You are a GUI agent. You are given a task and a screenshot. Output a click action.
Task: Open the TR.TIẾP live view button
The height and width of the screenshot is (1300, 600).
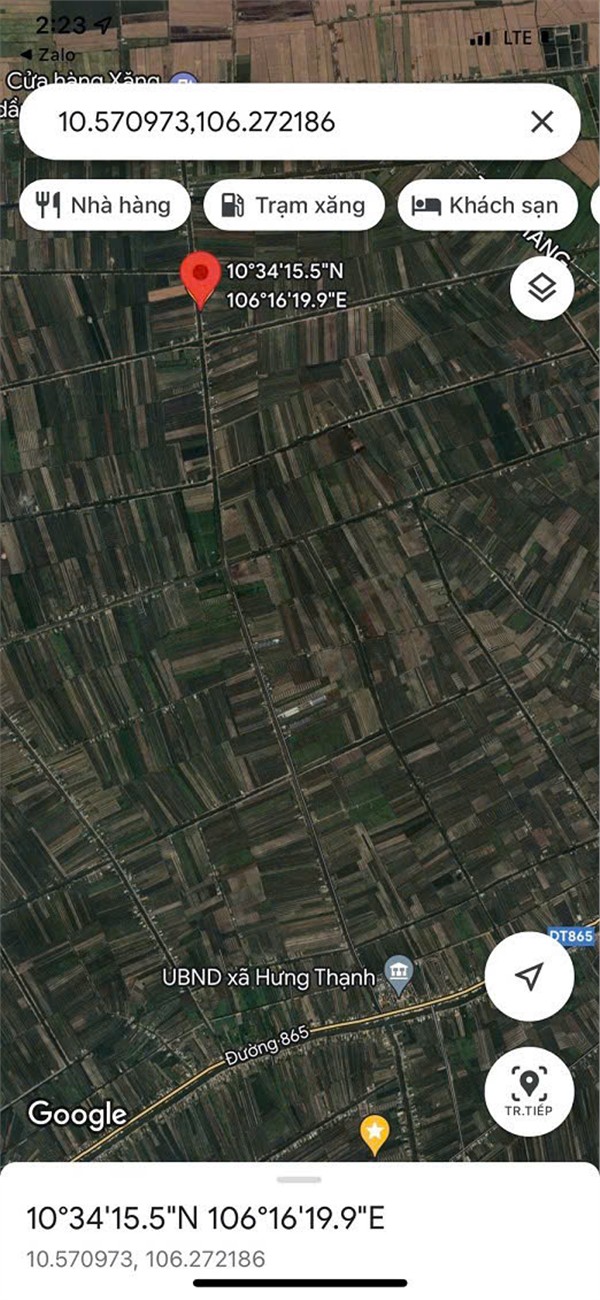tap(529, 1090)
